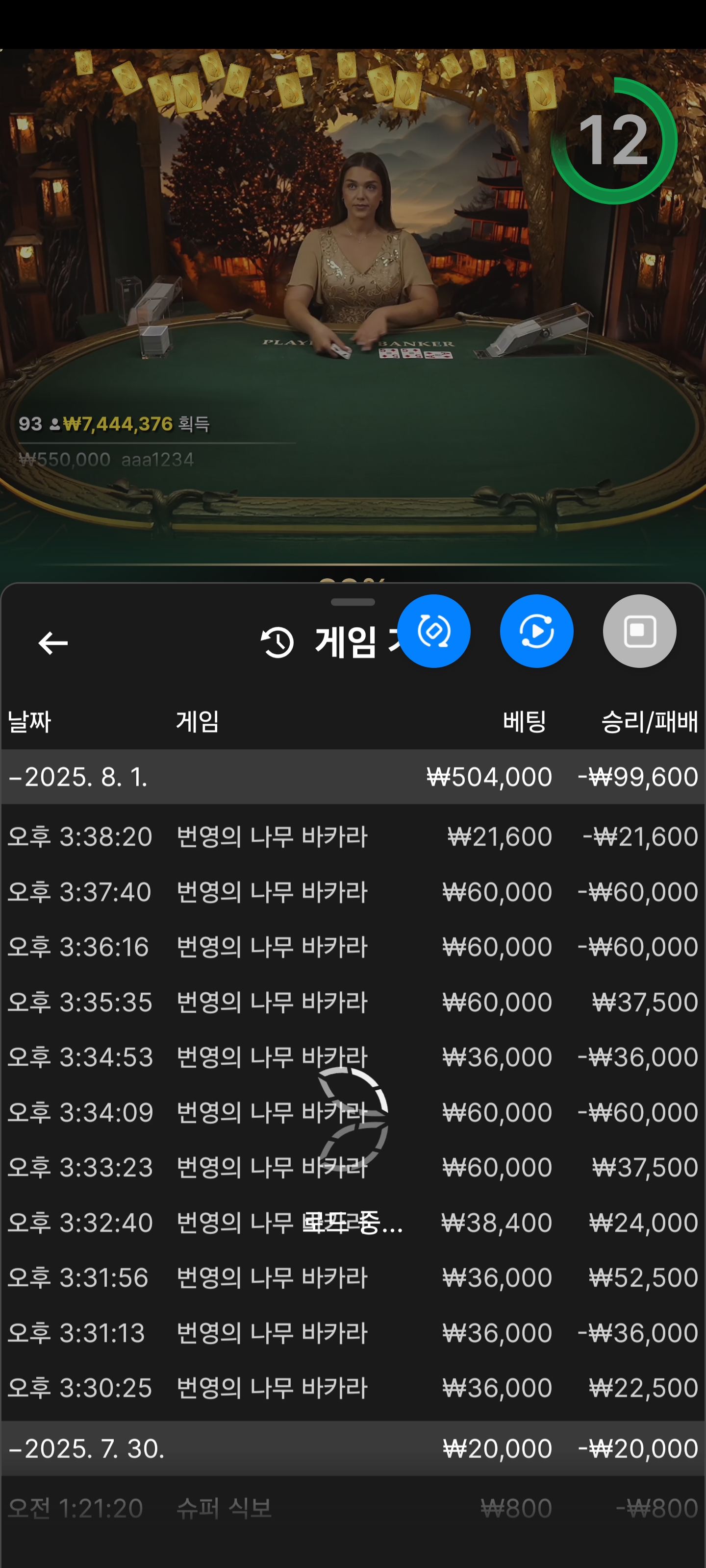The image size is (706, 1568).
Task: Open the 오전 1:21:20 슈퍼 식보 record
Action: (x=352, y=1508)
